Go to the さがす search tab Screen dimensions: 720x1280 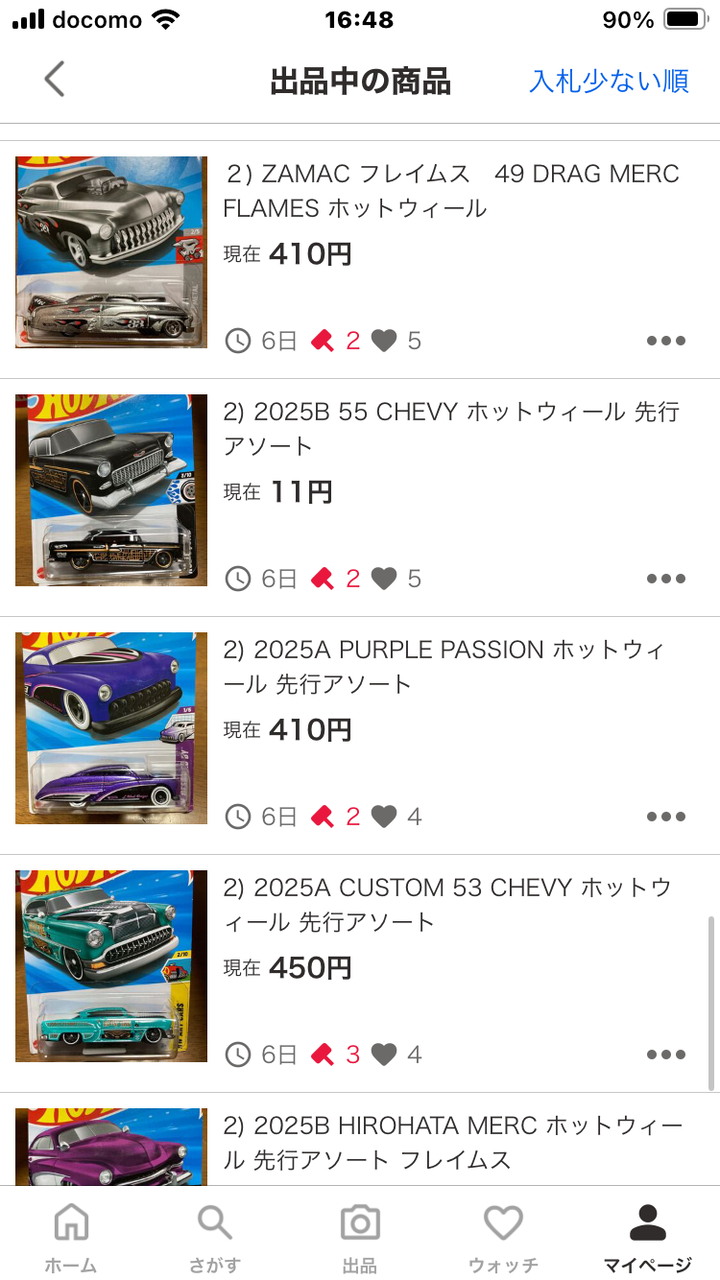point(215,1237)
